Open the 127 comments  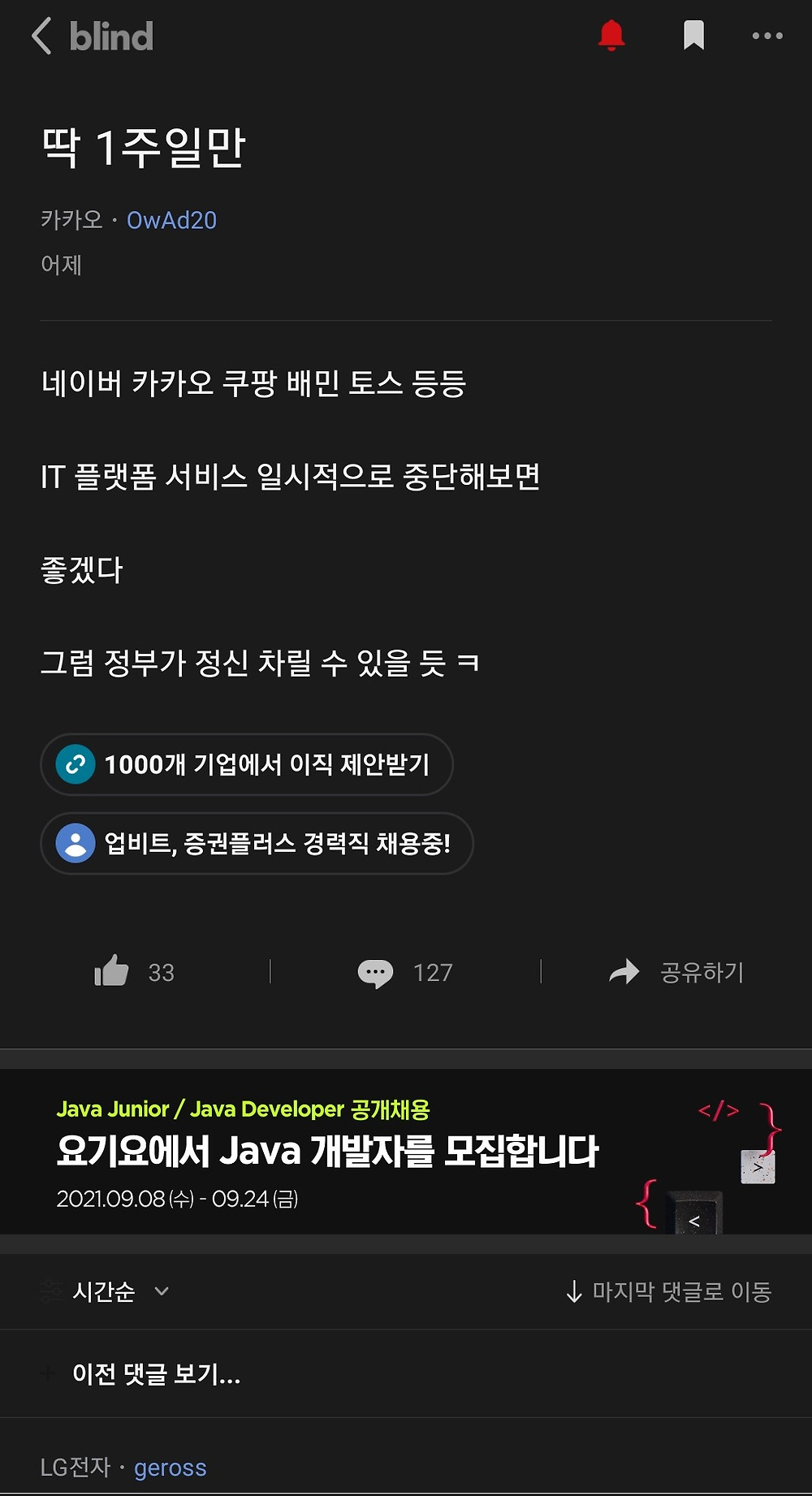point(405,972)
